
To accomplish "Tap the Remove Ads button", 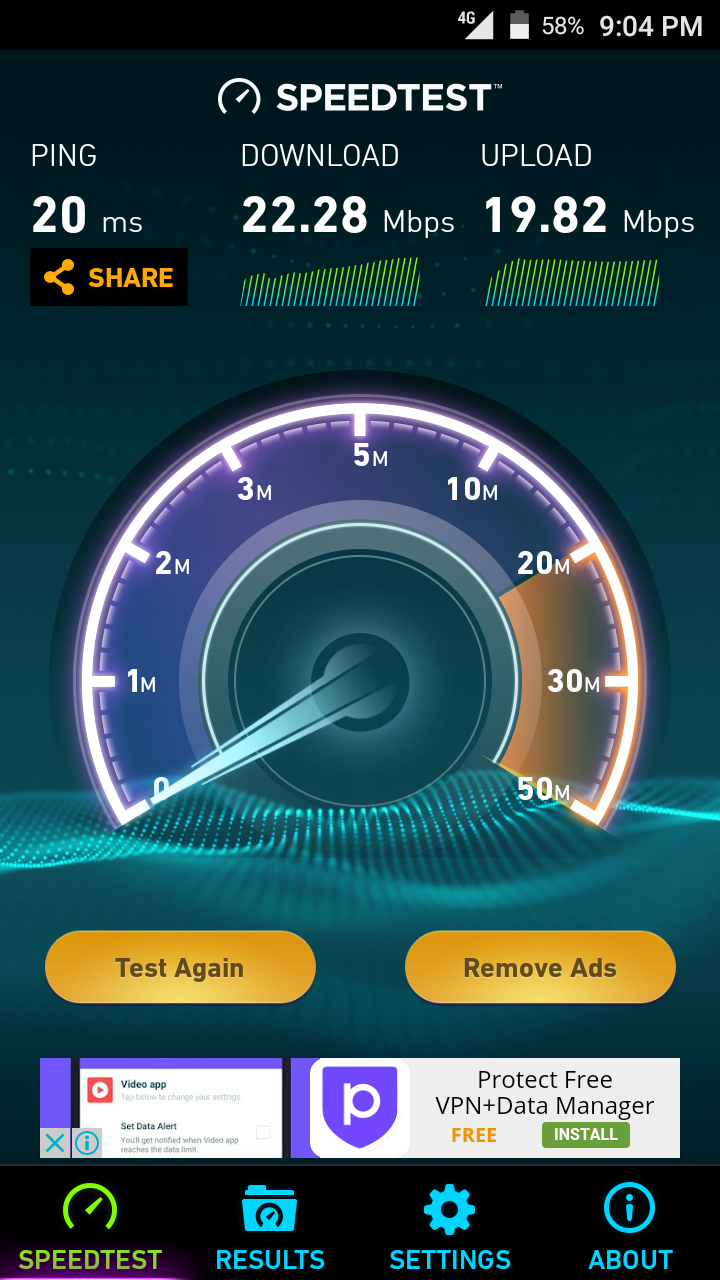I will pyautogui.click(x=540, y=967).
